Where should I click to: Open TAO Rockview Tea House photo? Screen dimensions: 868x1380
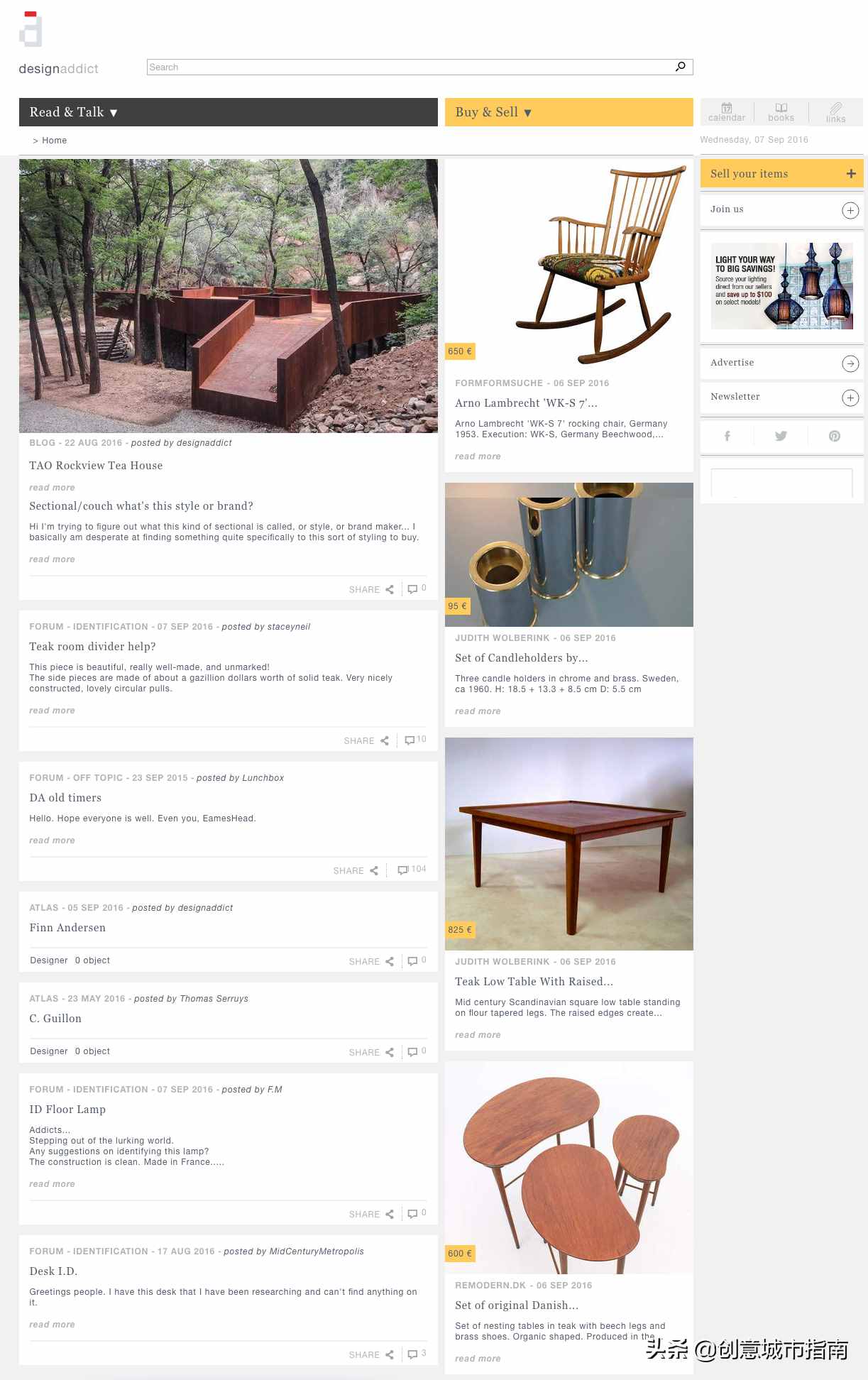228,295
